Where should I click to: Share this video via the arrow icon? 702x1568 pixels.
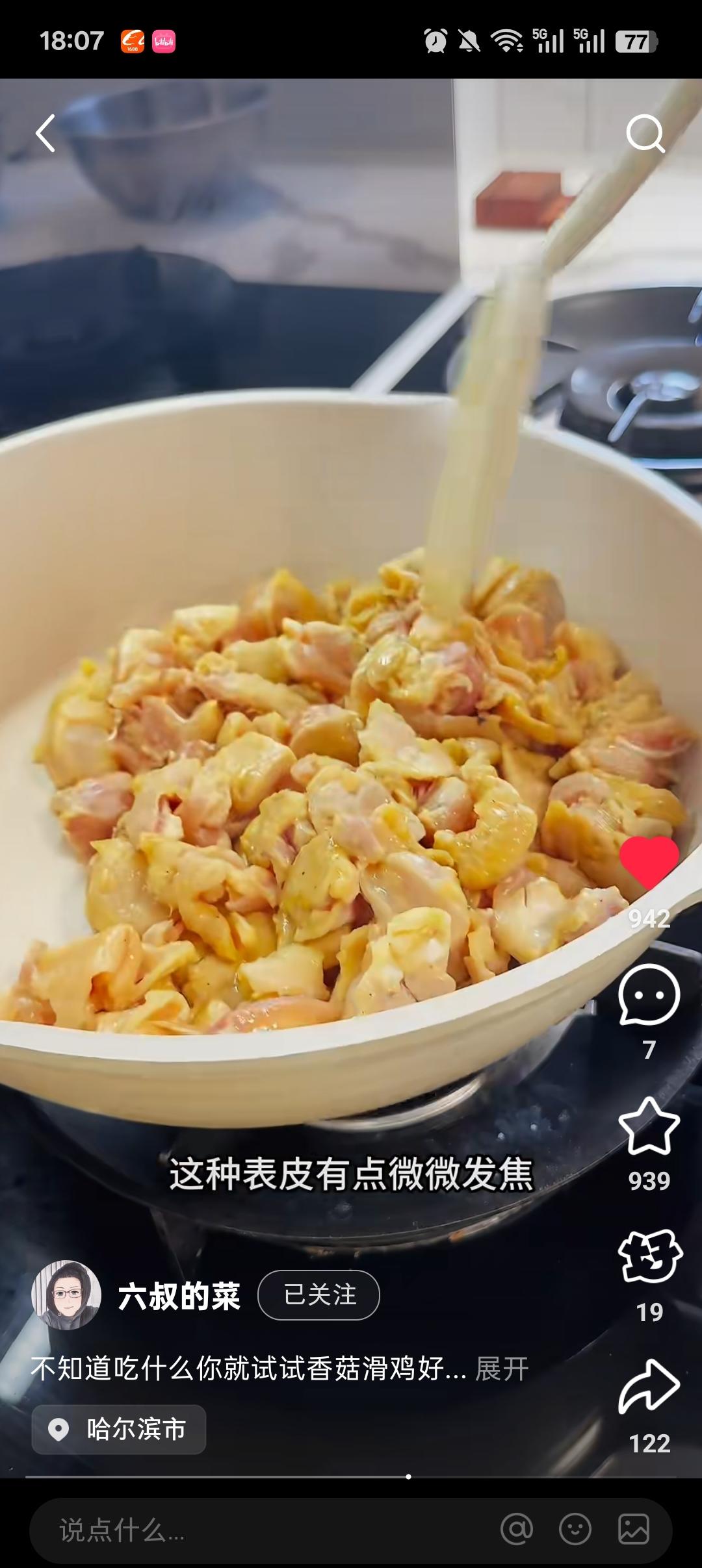coord(649,1387)
